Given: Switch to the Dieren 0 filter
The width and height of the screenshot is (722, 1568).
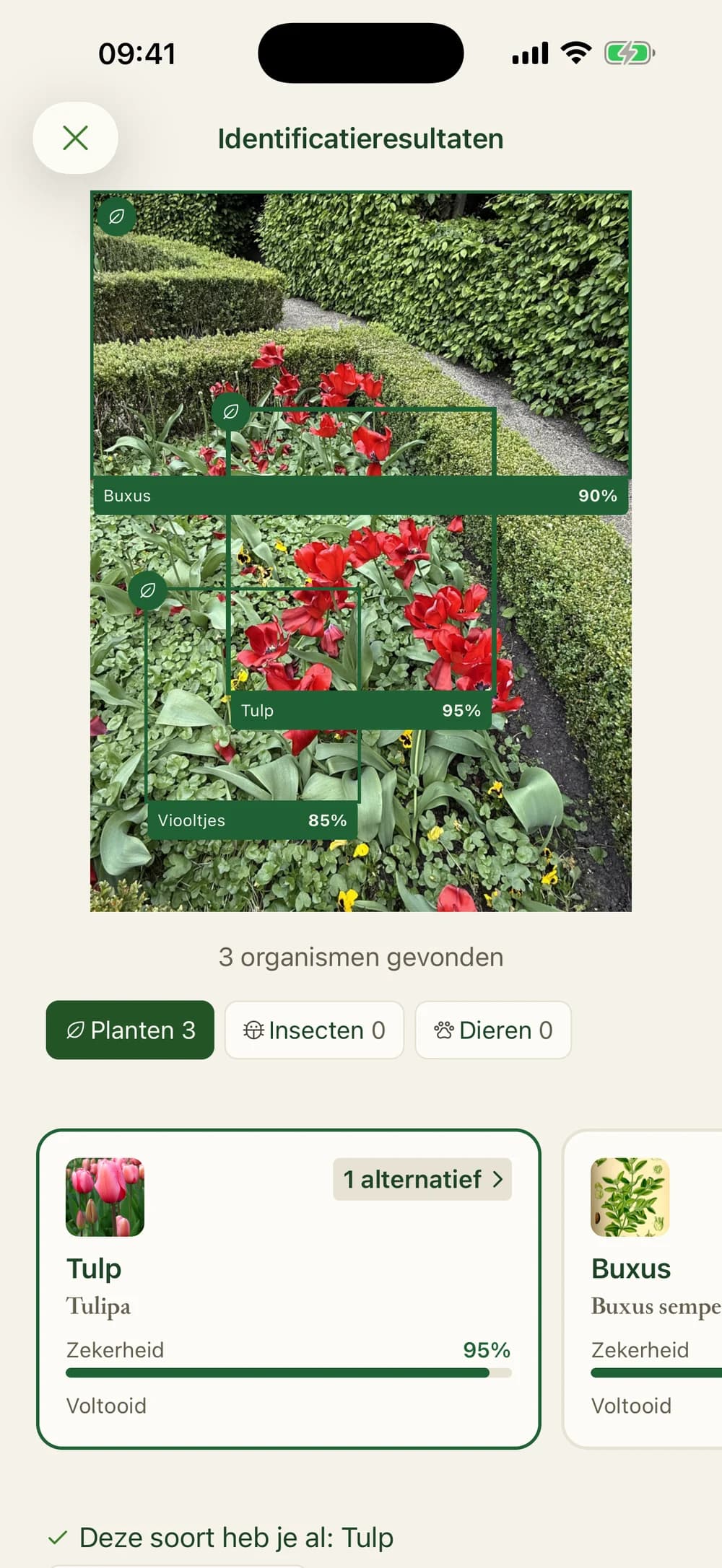Looking at the screenshot, I should coord(493,1030).
